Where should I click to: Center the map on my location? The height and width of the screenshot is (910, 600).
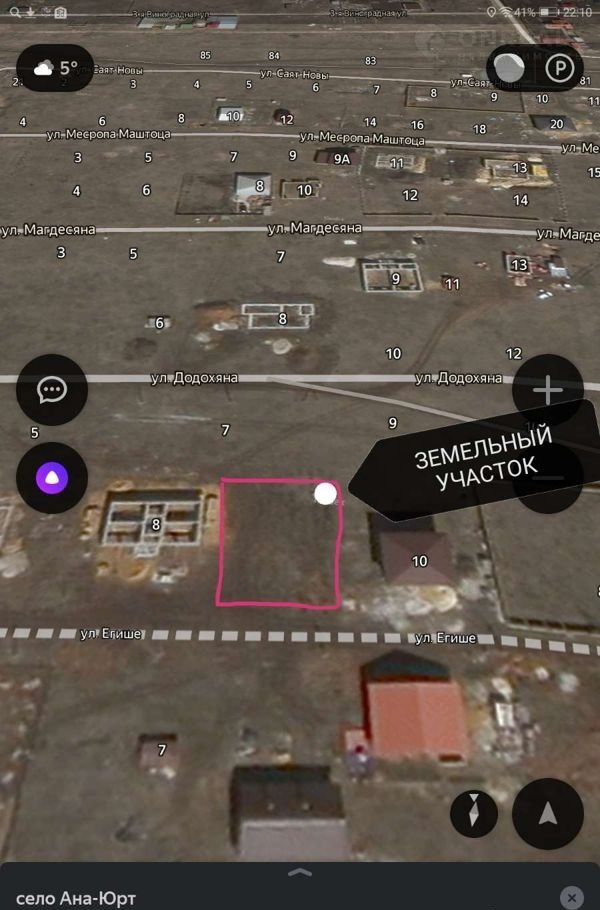[x=548, y=813]
